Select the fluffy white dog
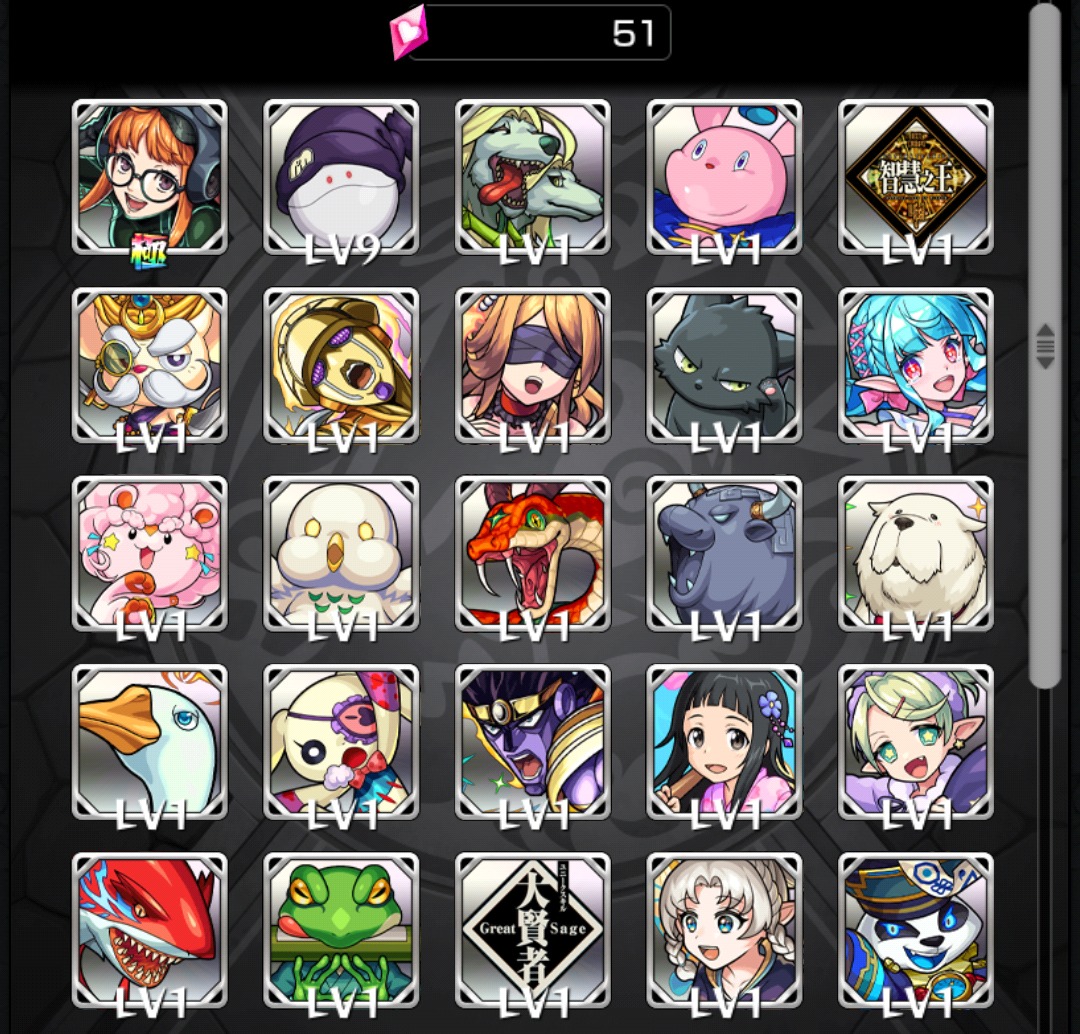1080x1034 pixels. point(916,553)
